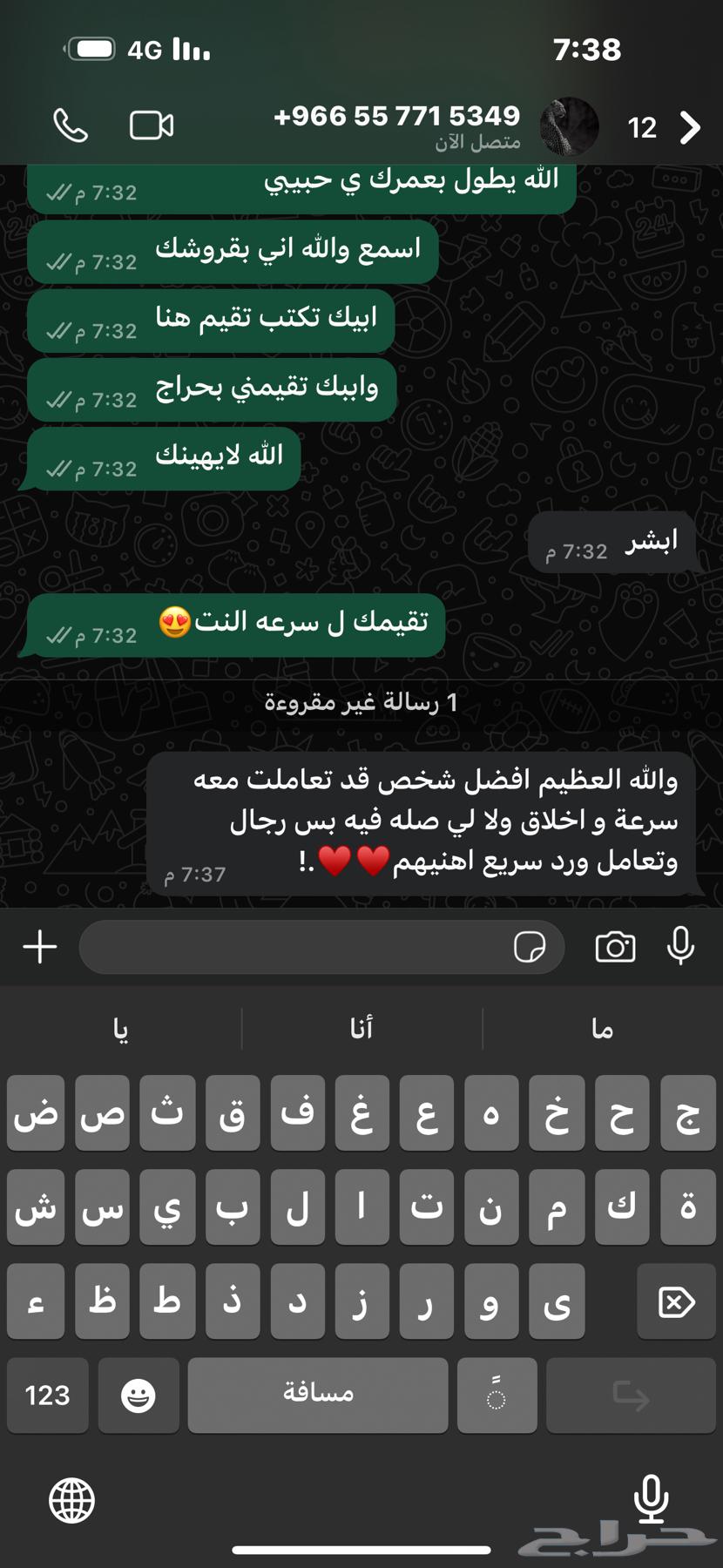
Task: Start a voice call with this contact
Action: point(70,126)
